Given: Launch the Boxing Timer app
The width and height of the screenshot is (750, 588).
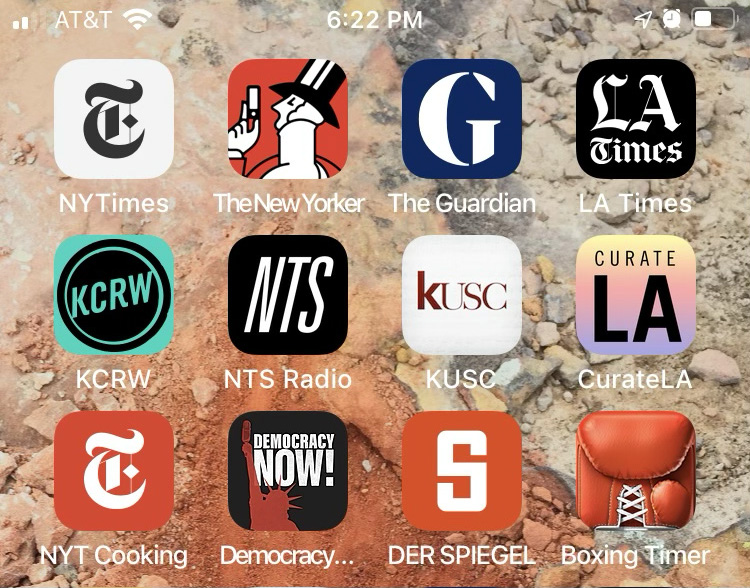Looking at the screenshot, I should tap(636, 471).
